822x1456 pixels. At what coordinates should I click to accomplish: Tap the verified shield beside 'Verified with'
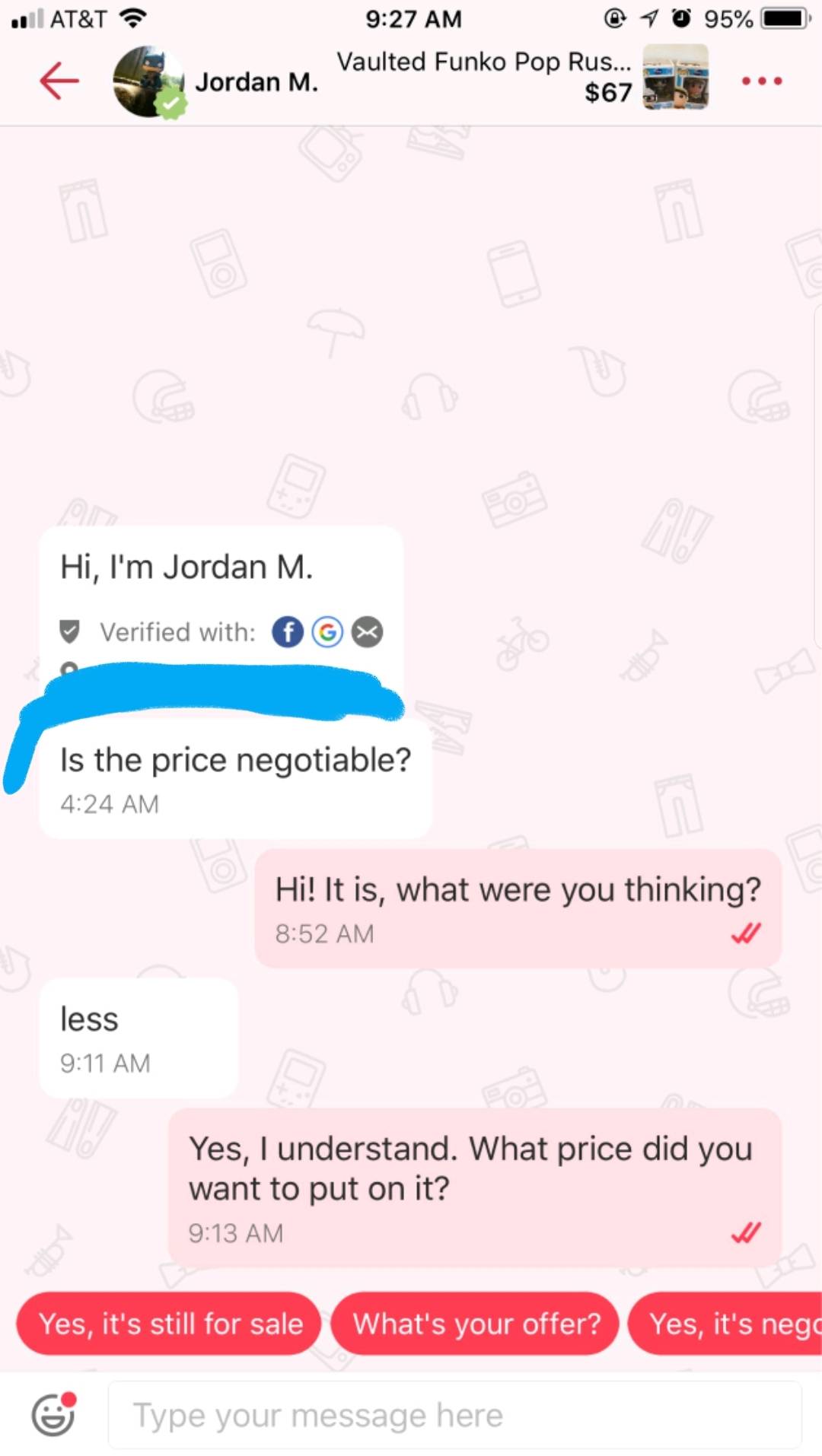point(68,631)
